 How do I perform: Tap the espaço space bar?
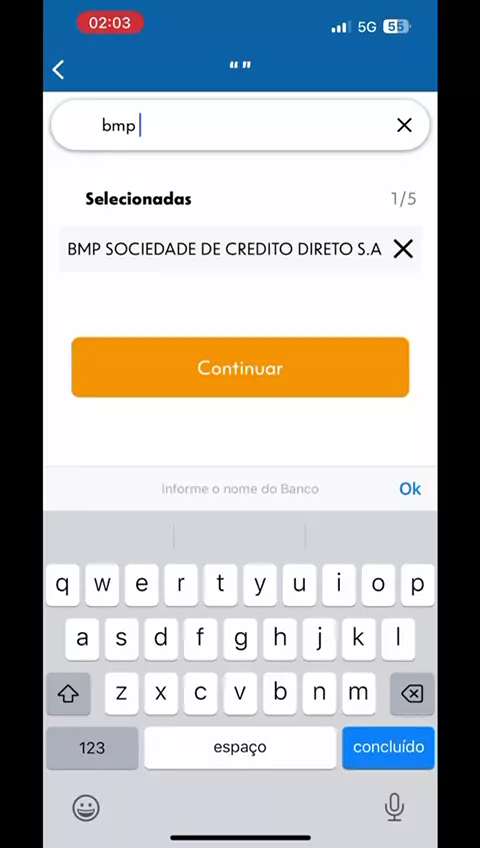(240, 747)
